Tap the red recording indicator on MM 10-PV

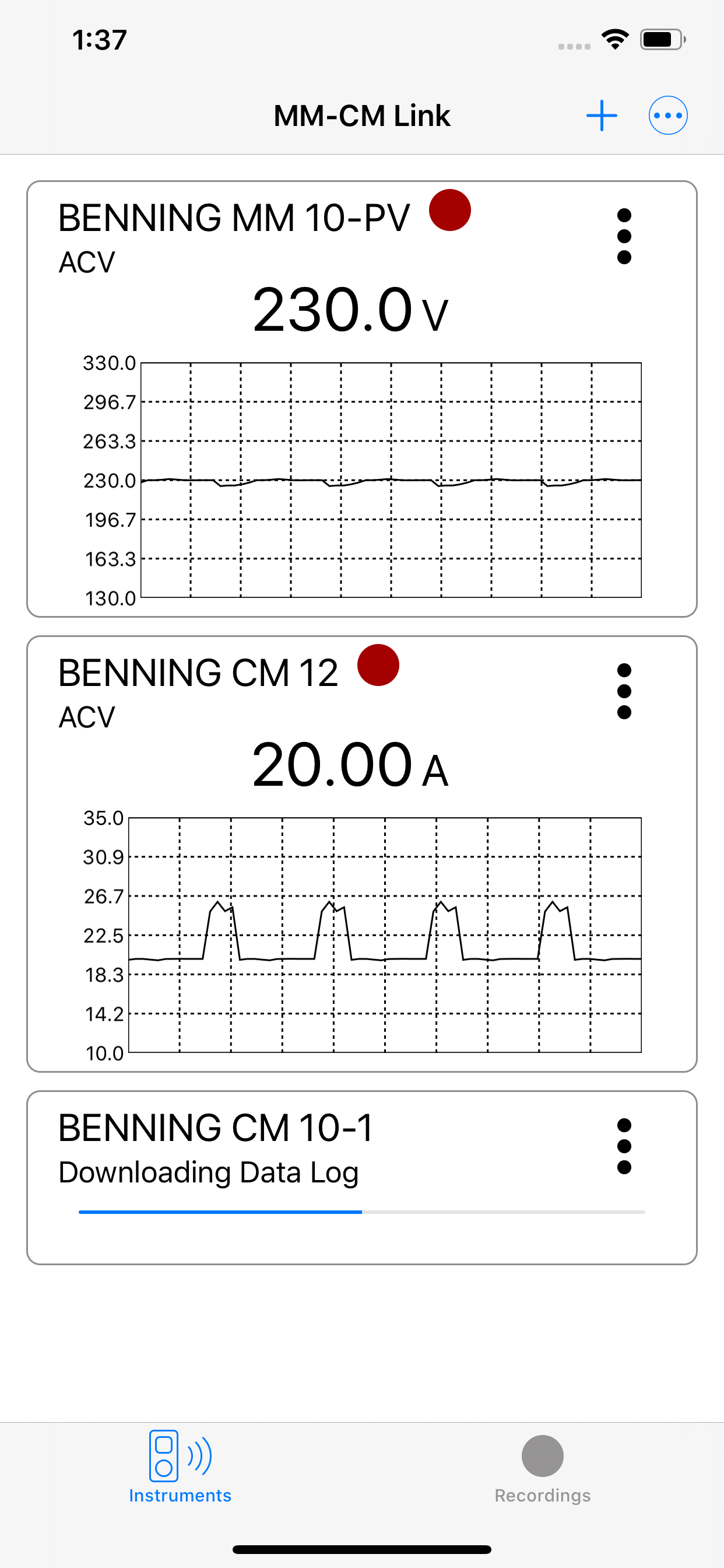point(450,209)
